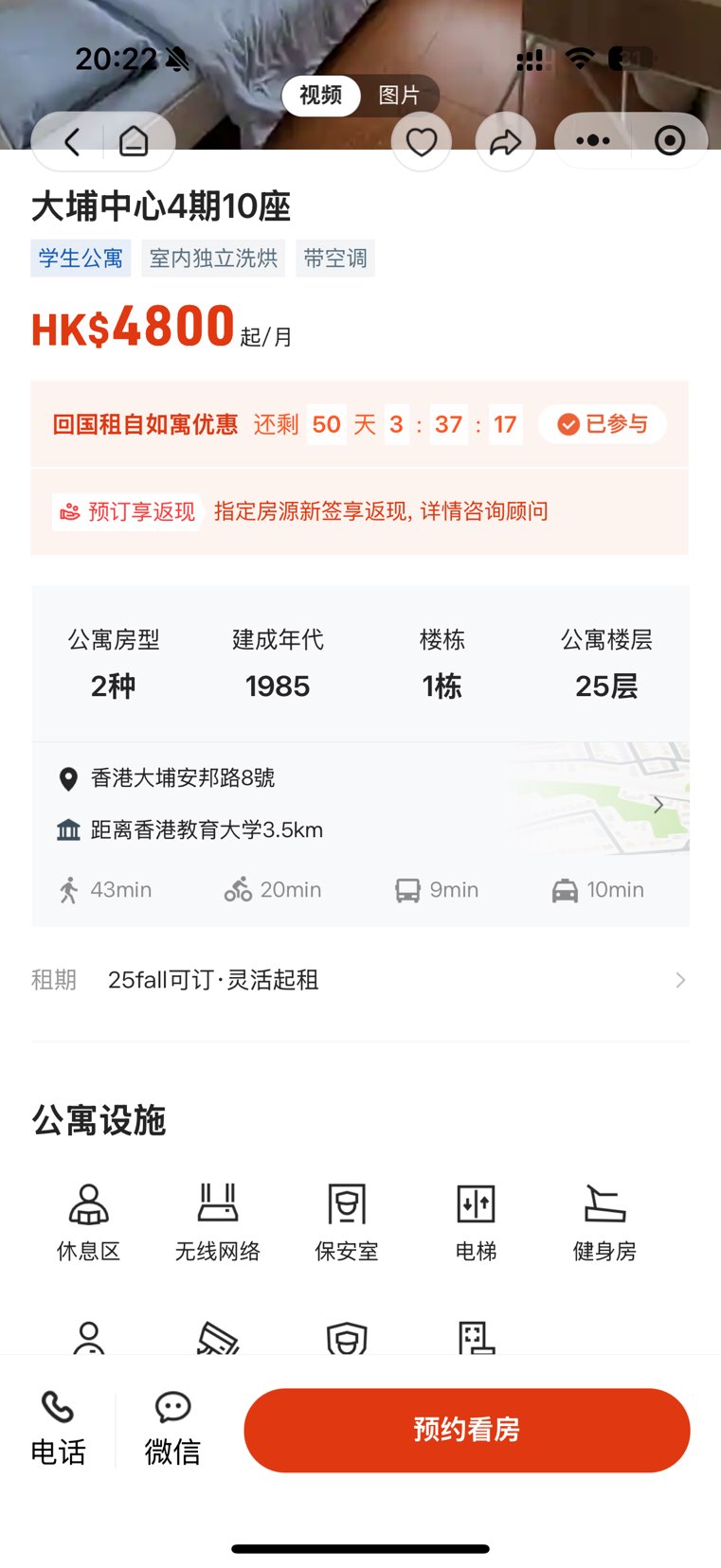Tap the 预约看房 booking button
Screen dimensions: 721x1568
pos(465,1431)
